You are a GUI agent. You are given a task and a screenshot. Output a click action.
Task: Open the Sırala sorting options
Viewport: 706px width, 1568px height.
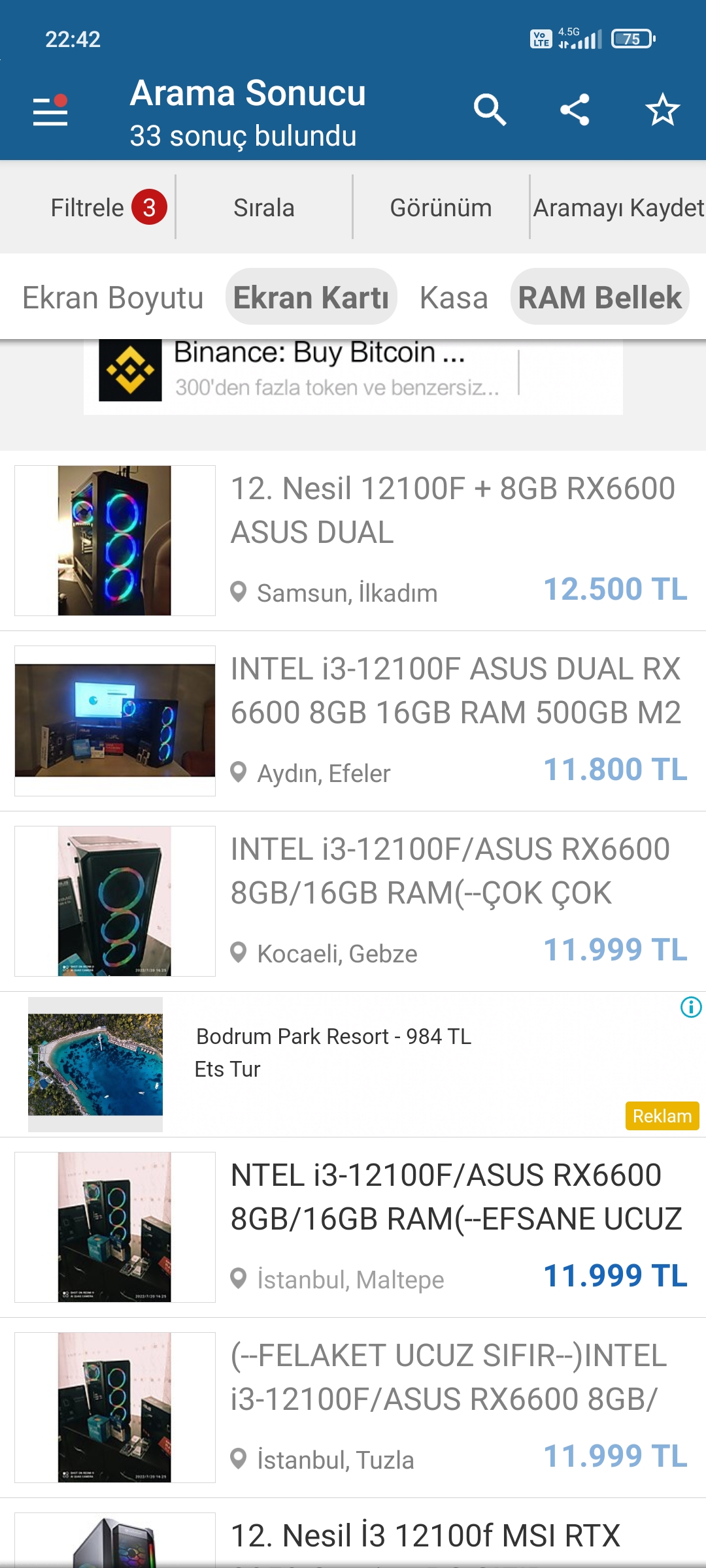click(x=264, y=208)
